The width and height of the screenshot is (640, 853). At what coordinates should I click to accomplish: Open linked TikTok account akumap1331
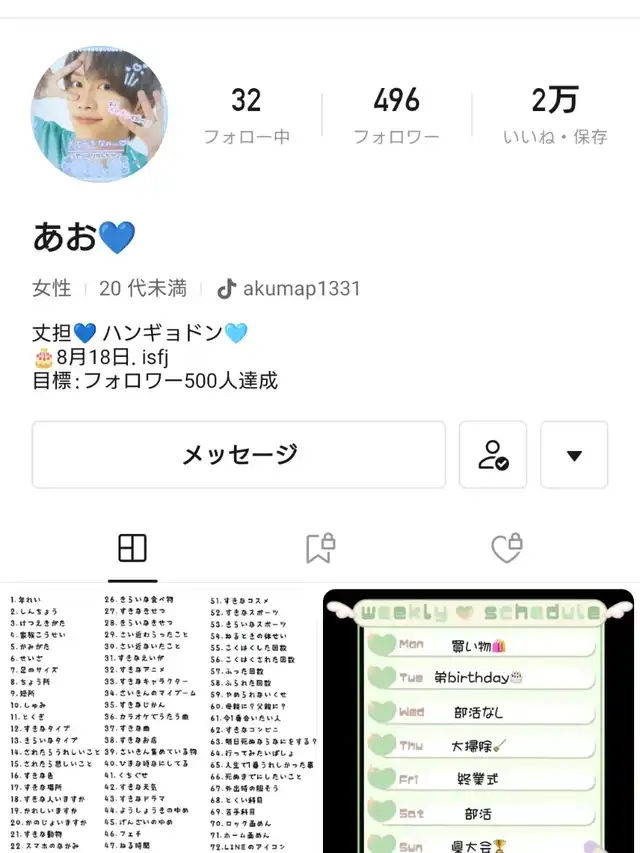pos(289,289)
